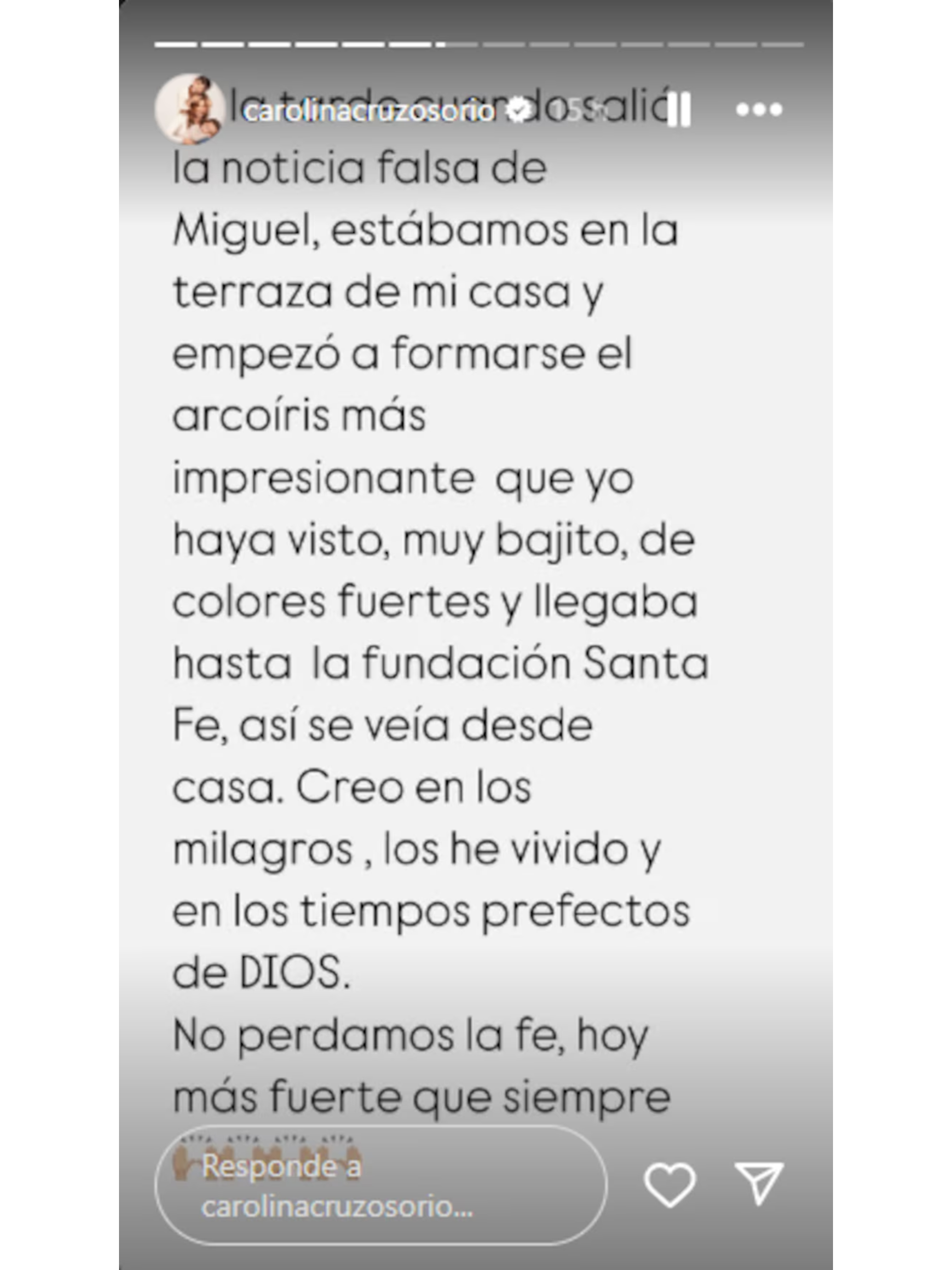Pause the story playback
Viewport: 952px width, 1270px height.
tap(679, 109)
